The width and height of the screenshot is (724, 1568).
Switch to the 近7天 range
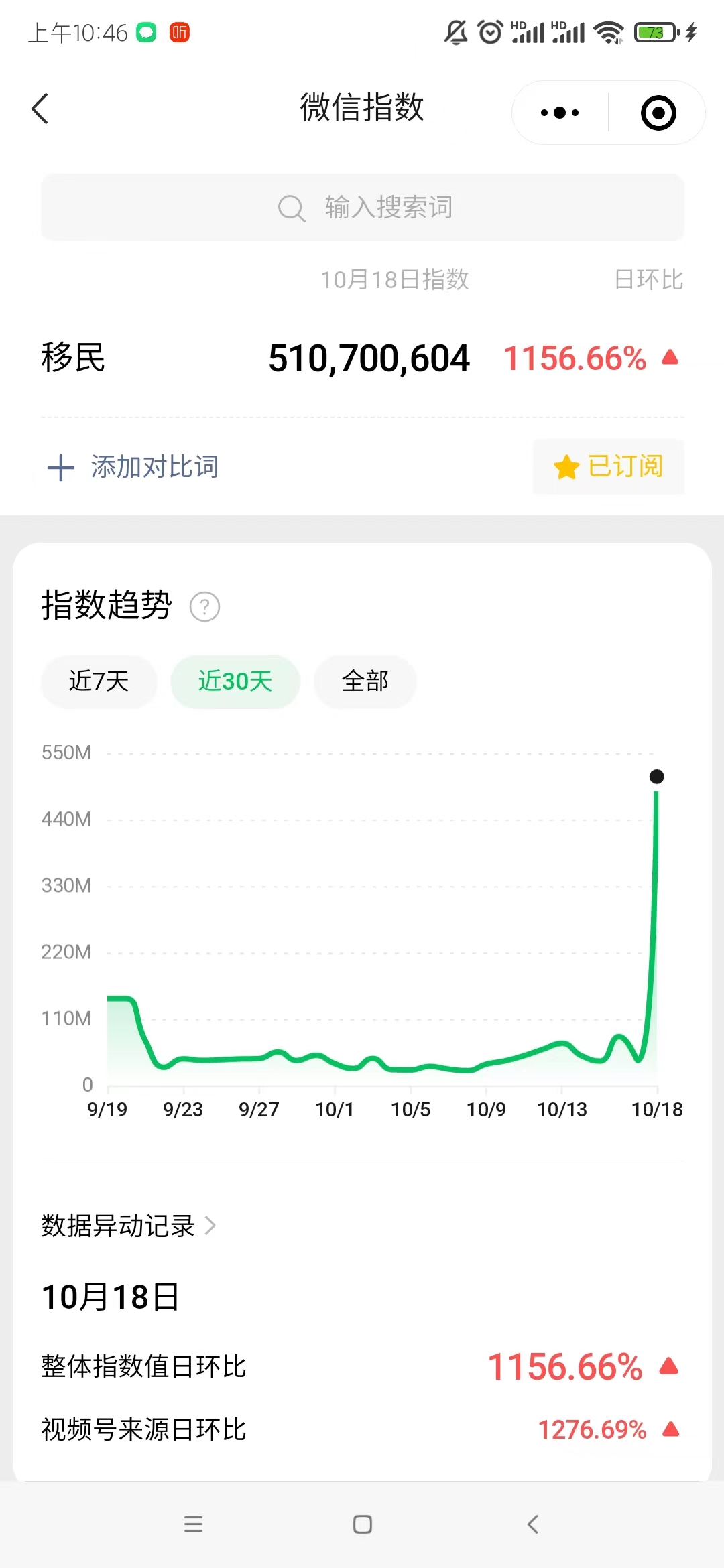[99, 681]
